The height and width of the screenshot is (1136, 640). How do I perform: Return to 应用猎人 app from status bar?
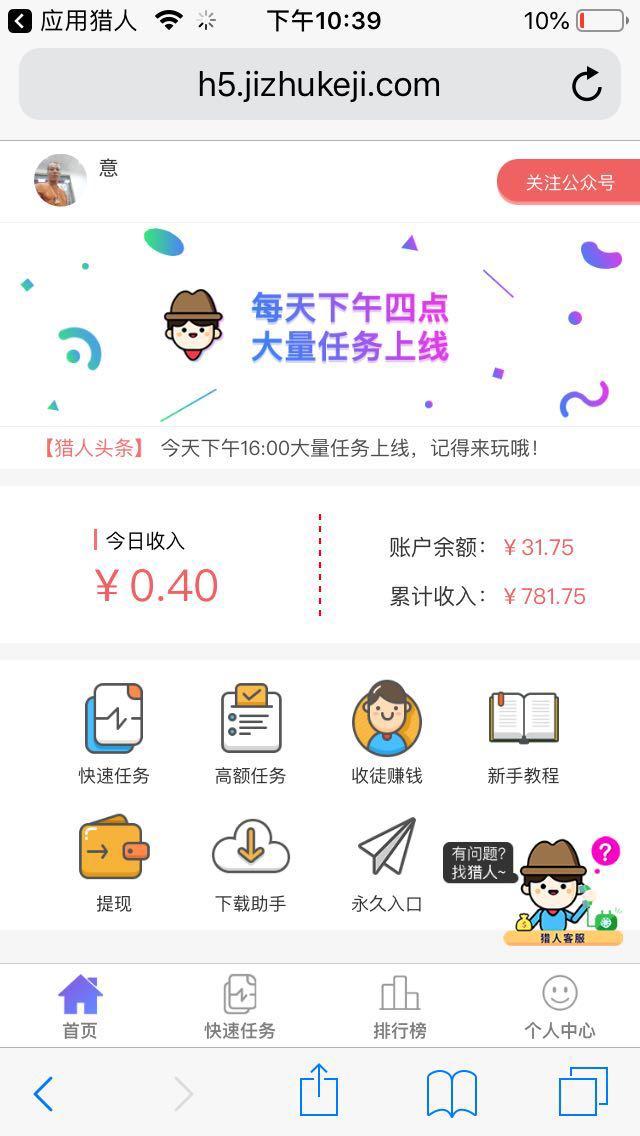click(70, 20)
